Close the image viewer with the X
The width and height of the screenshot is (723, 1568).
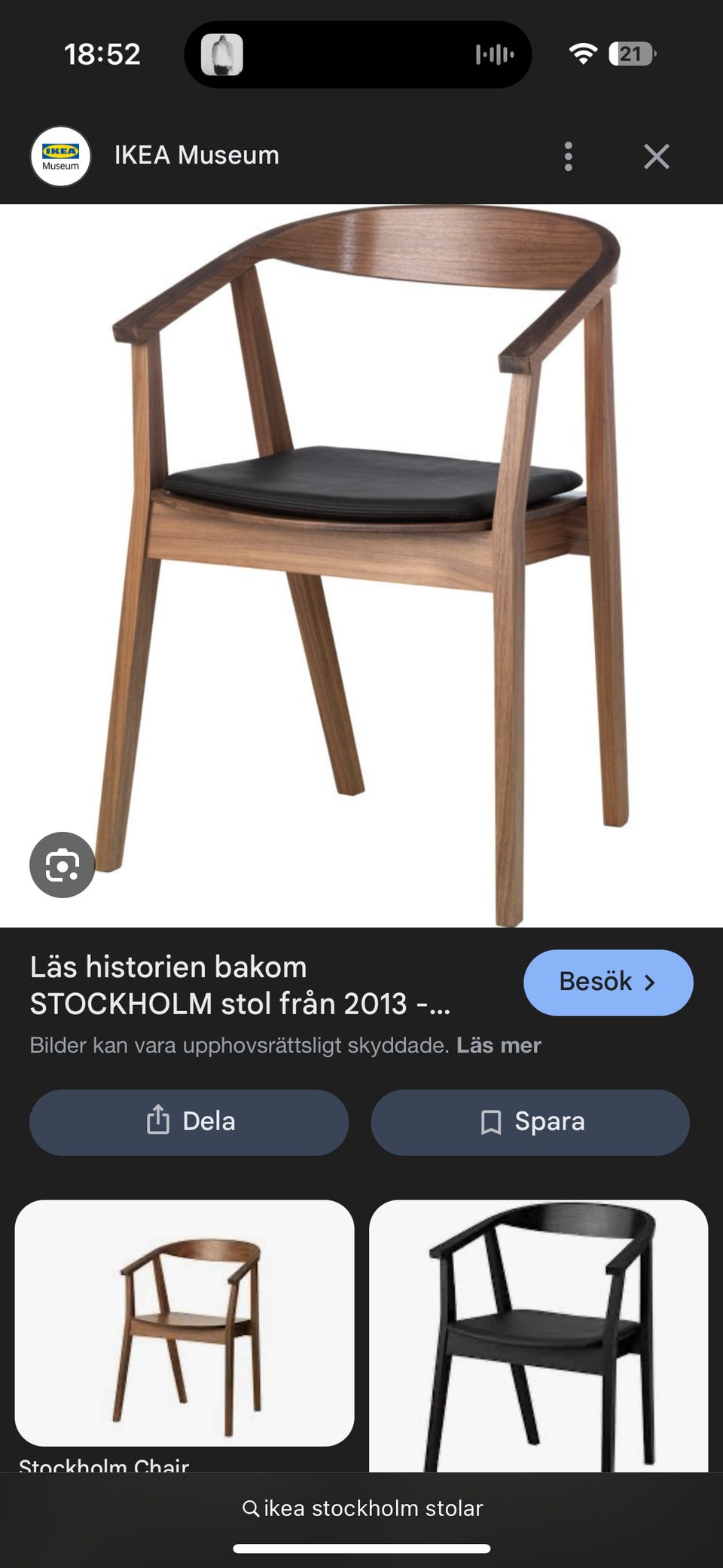click(656, 155)
